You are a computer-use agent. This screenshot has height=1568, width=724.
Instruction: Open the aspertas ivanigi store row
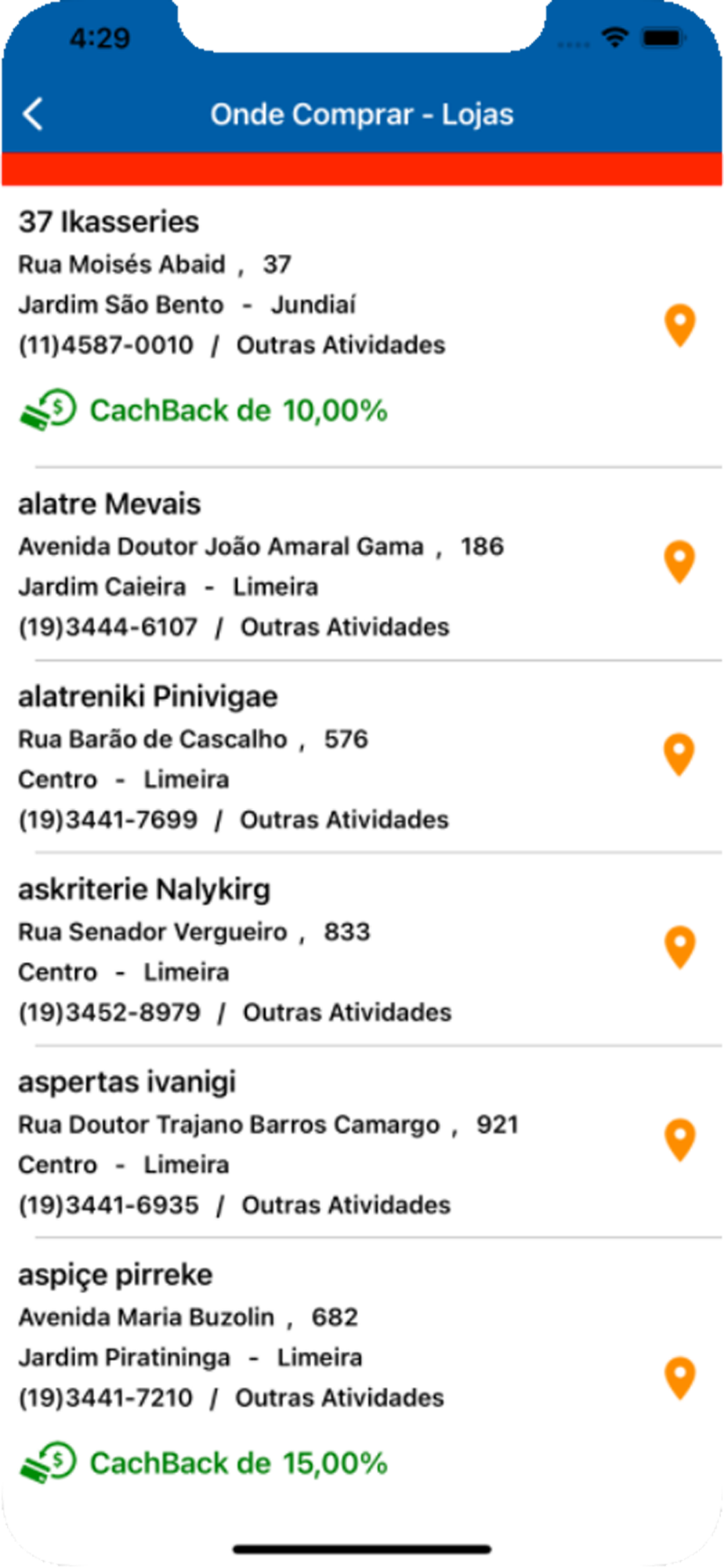coord(362,1142)
